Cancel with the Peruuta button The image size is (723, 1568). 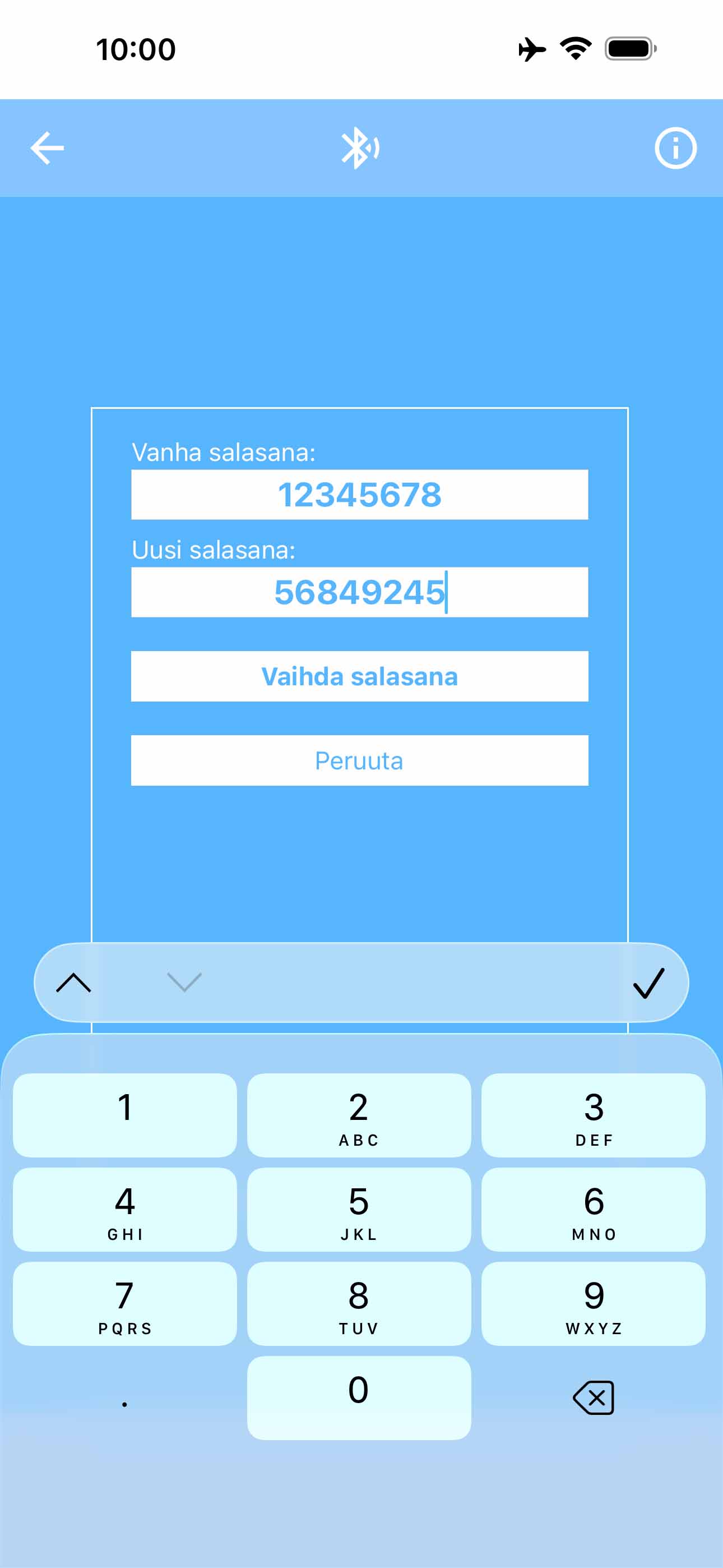coord(359,760)
